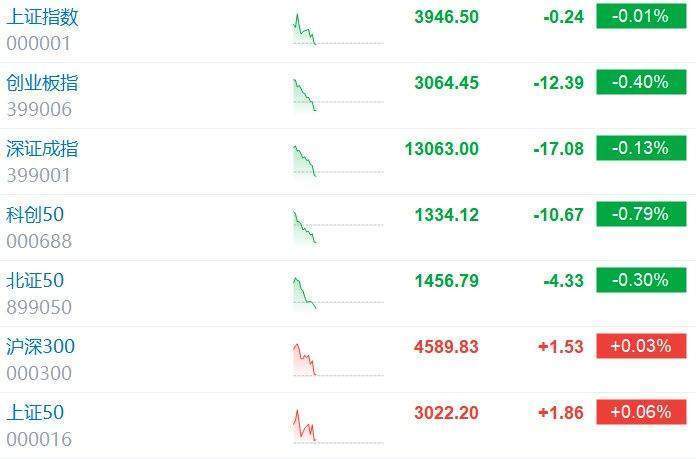
Task: Tap the 上证50 000016 row
Action: point(36,413)
